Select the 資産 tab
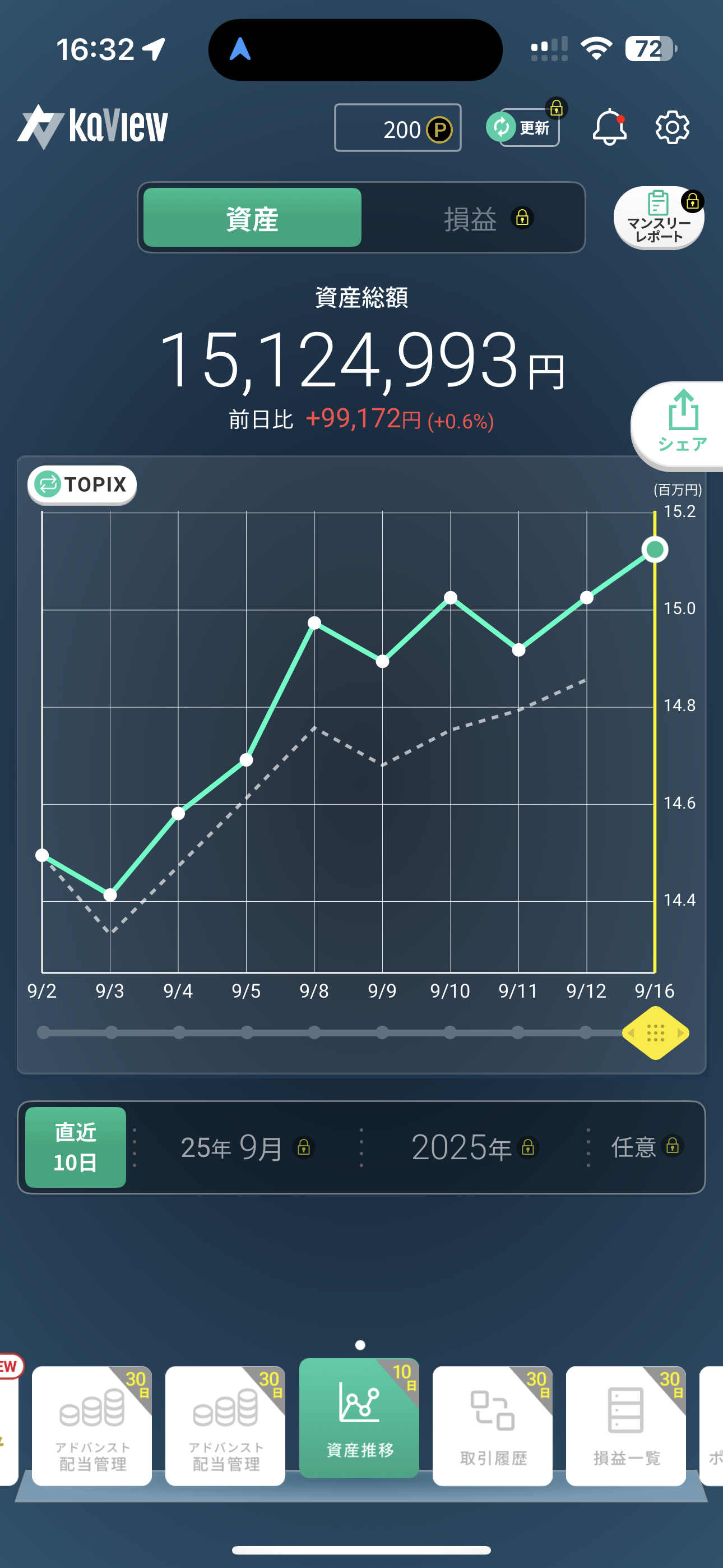723x1568 pixels. pos(252,218)
